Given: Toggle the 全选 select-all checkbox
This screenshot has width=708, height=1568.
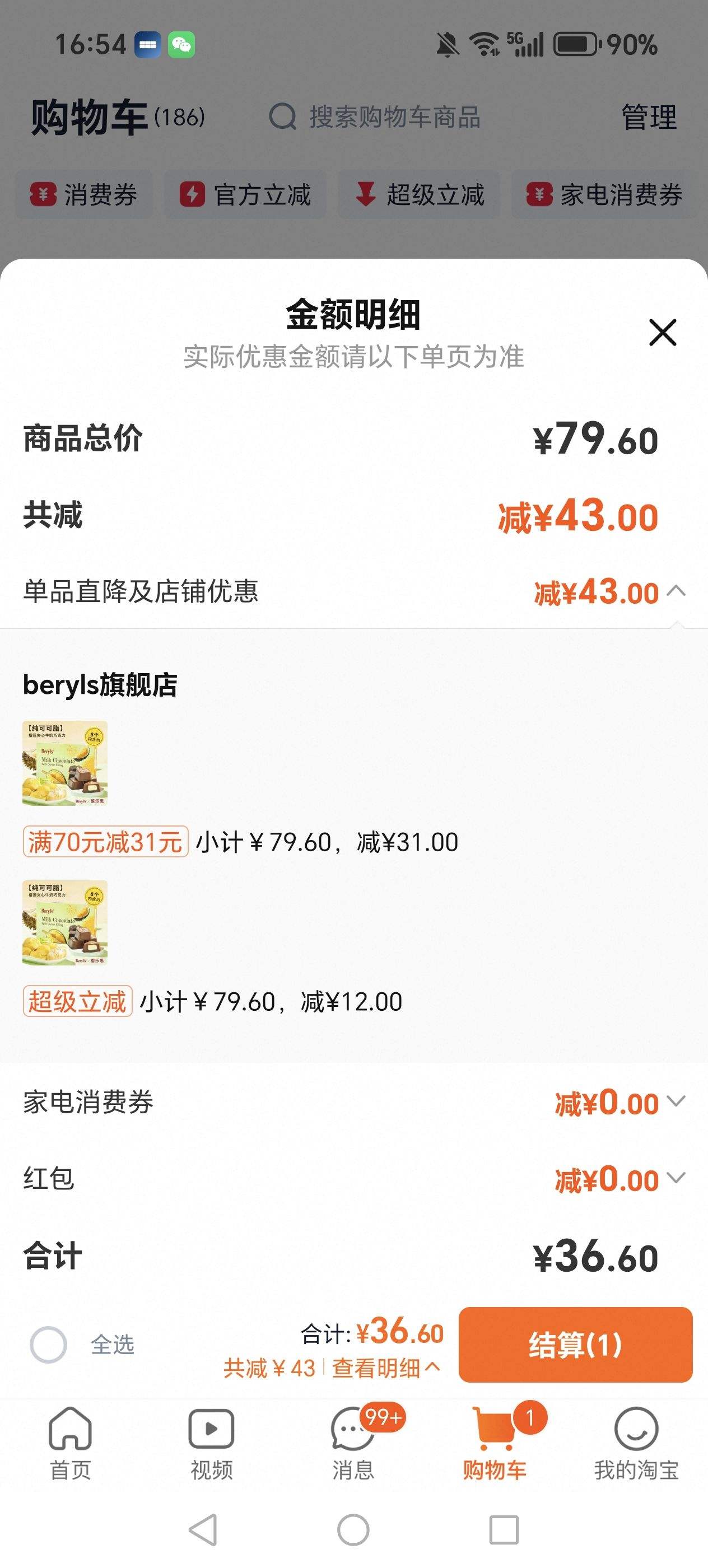Looking at the screenshot, I should [49, 1345].
